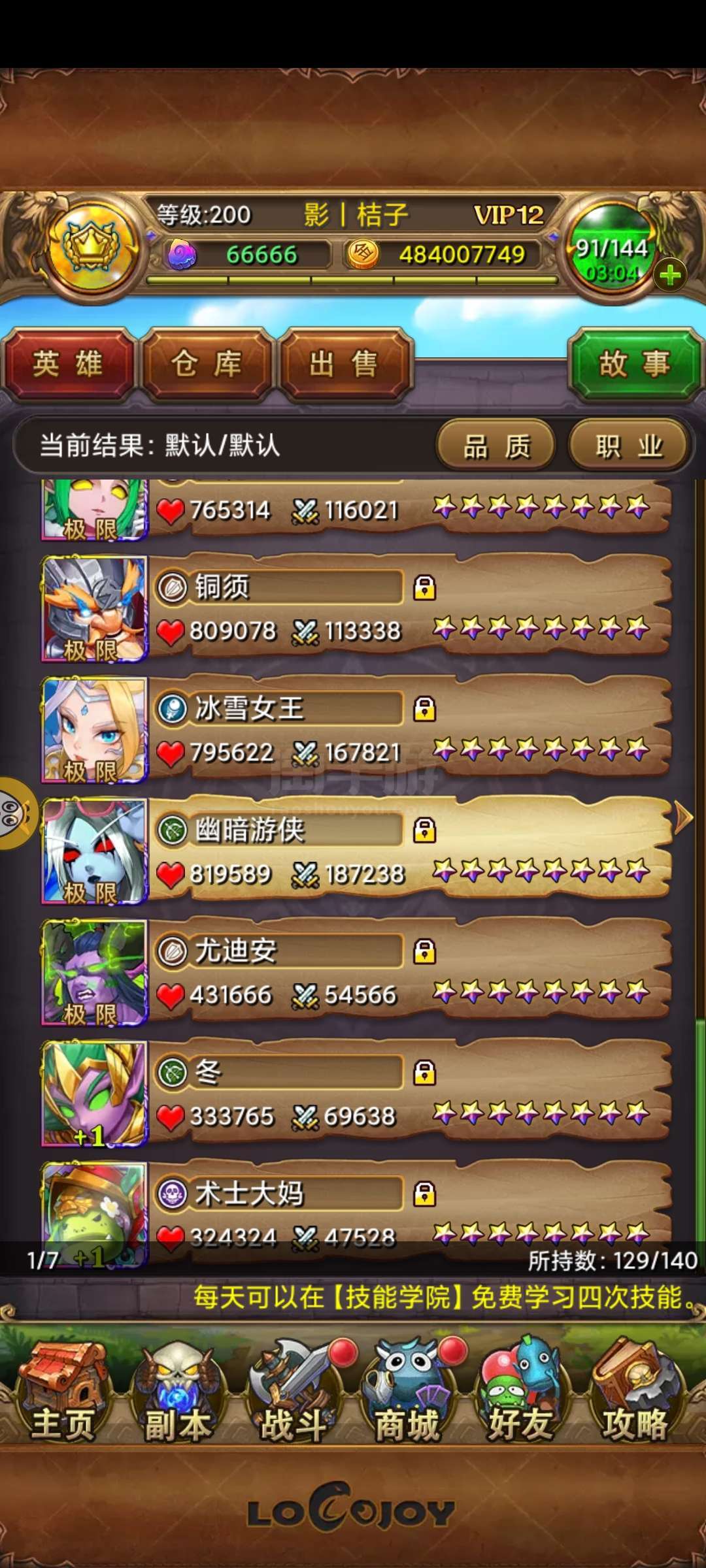Screen dimensions: 706x1568
Task: Switch to the 英雄 tab
Action: click(x=68, y=364)
